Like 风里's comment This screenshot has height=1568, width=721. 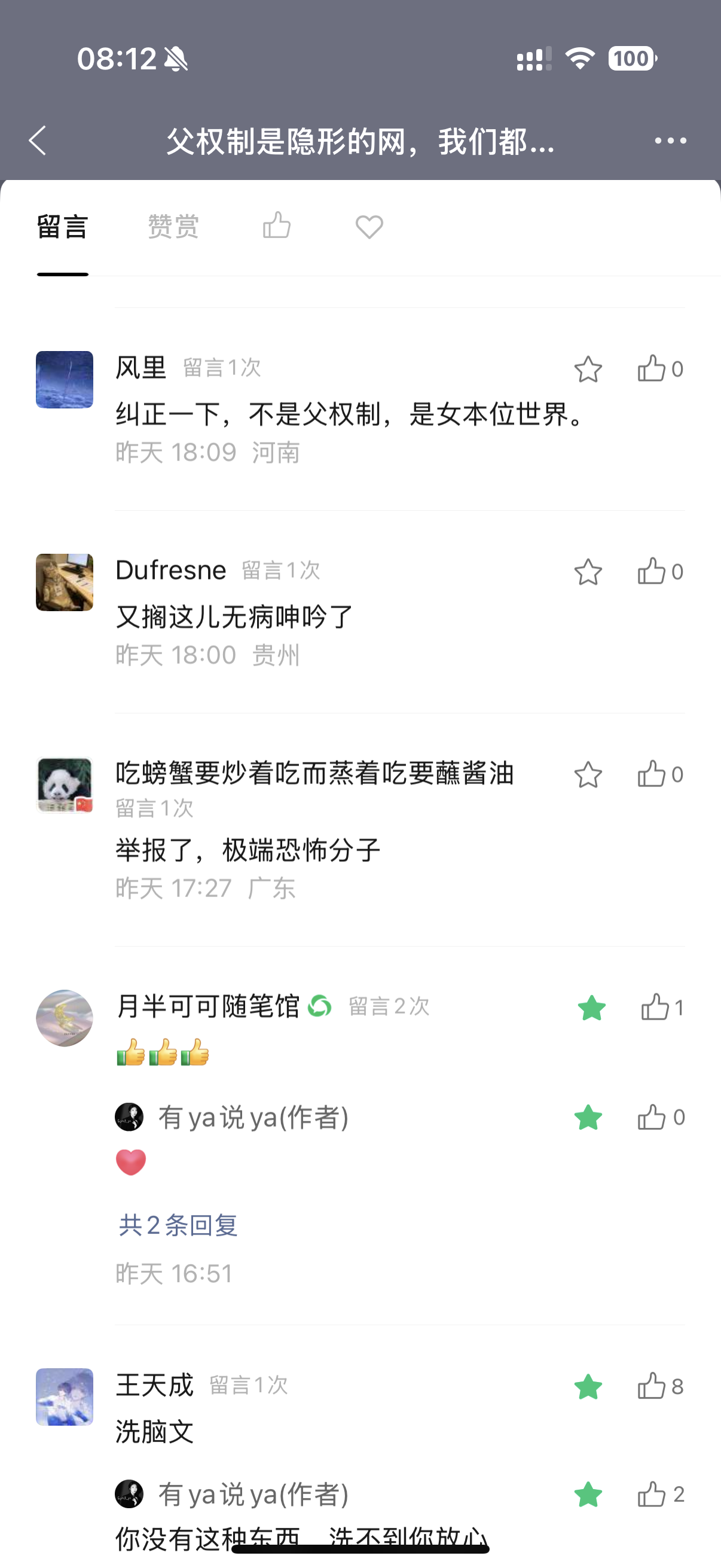tap(660, 369)
